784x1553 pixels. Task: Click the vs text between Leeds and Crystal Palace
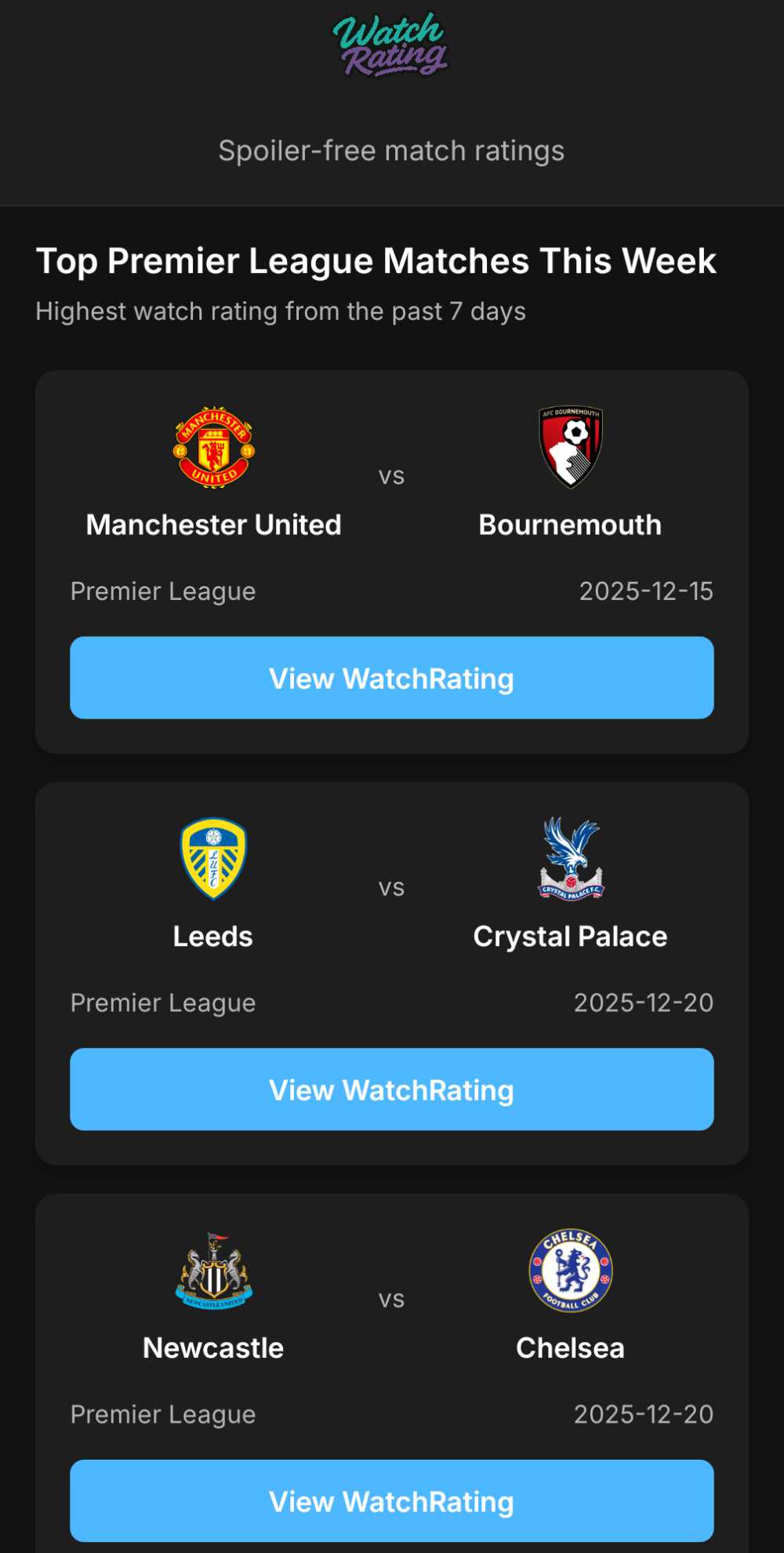pos(392,887)
